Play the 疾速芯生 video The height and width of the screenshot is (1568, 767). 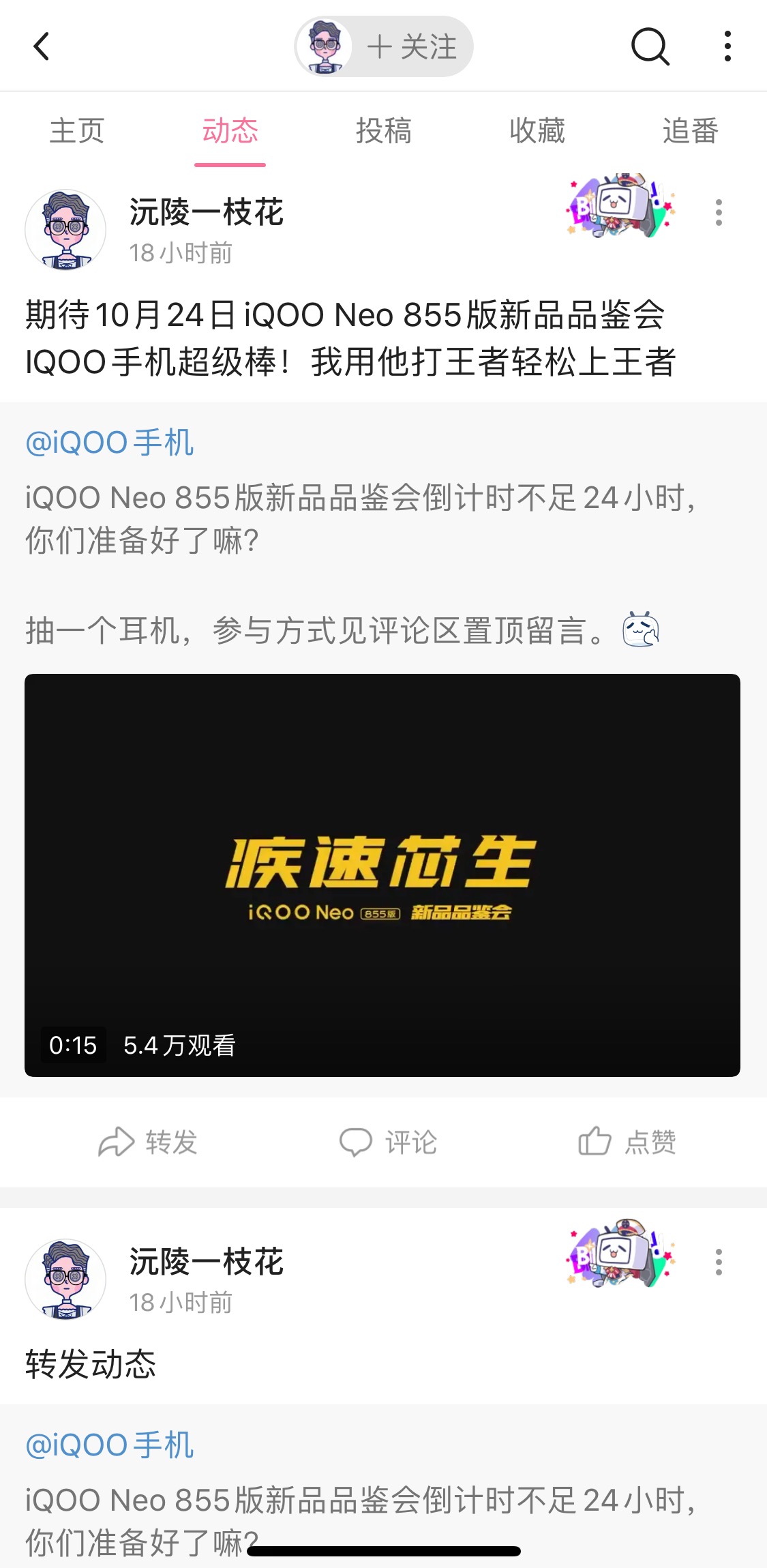pos(382,875)
